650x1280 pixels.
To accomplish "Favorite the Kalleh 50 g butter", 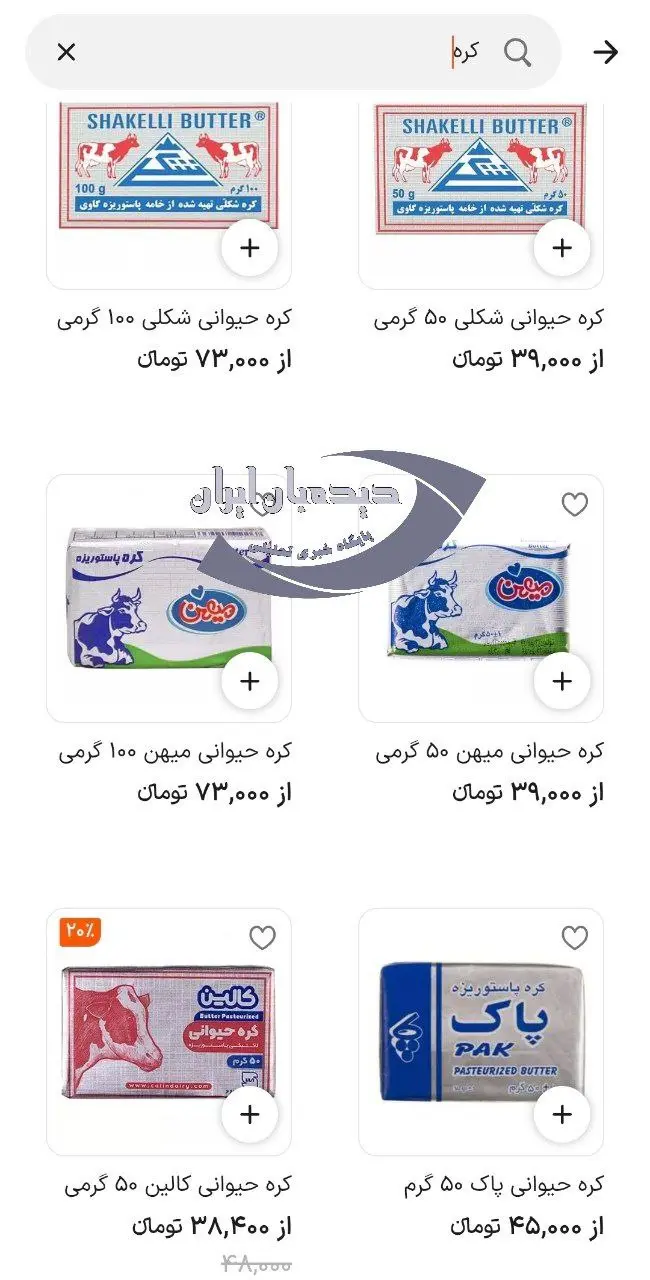I will (x=262, y=938).
